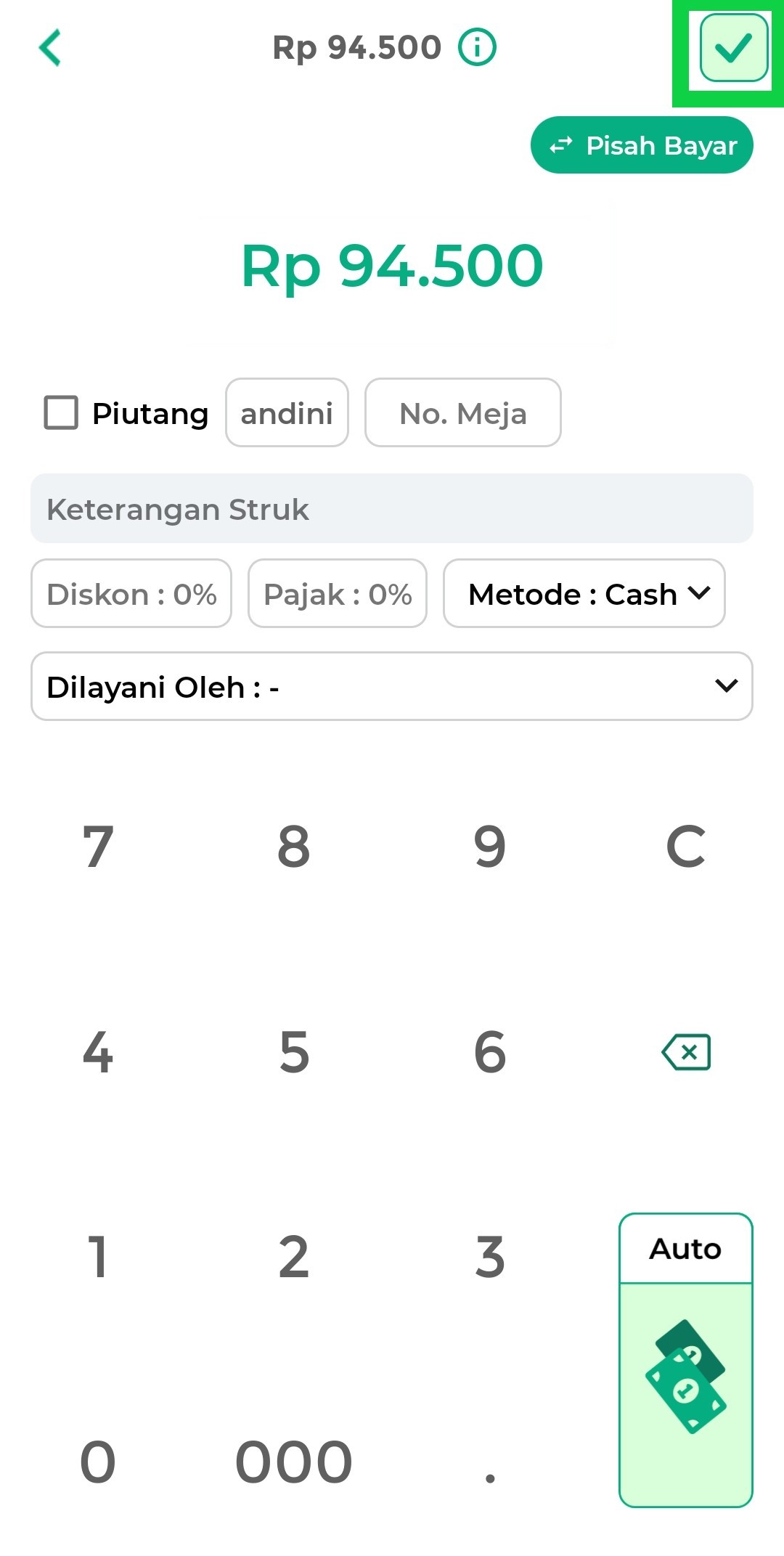Add a note in Keterangan Struk
The image size is (784, 1556).
(392, 508)
